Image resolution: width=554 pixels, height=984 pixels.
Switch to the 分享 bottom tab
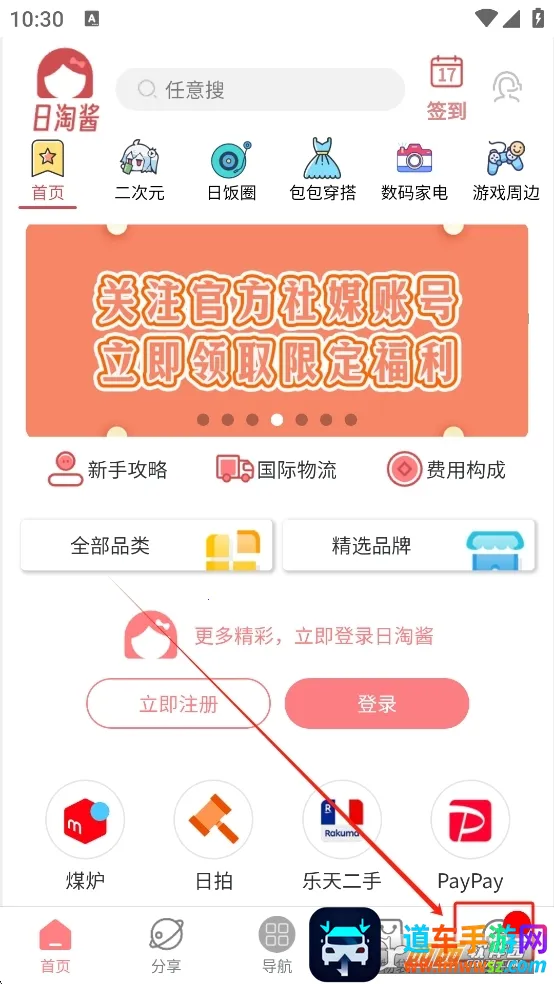166,945
